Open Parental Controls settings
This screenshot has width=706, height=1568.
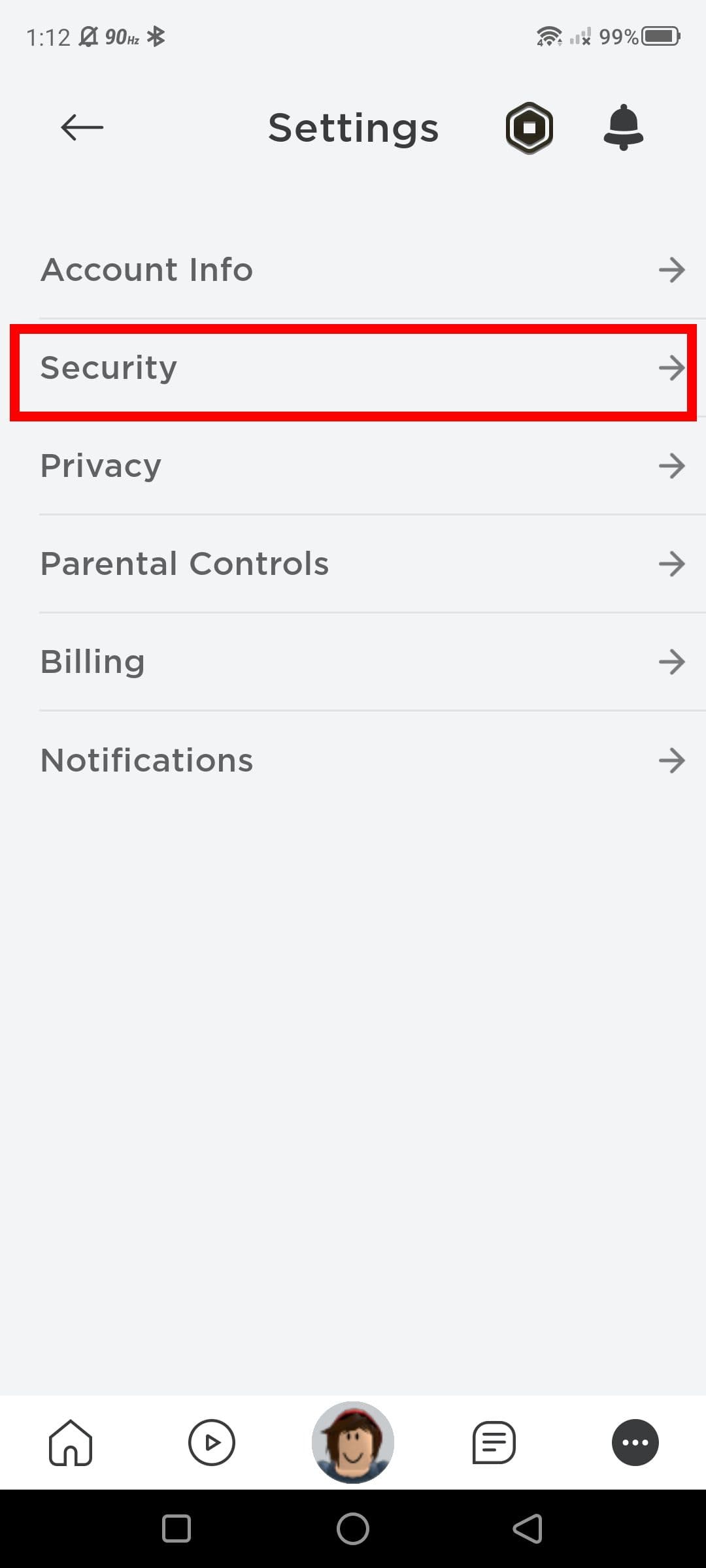tap(353, 564)
